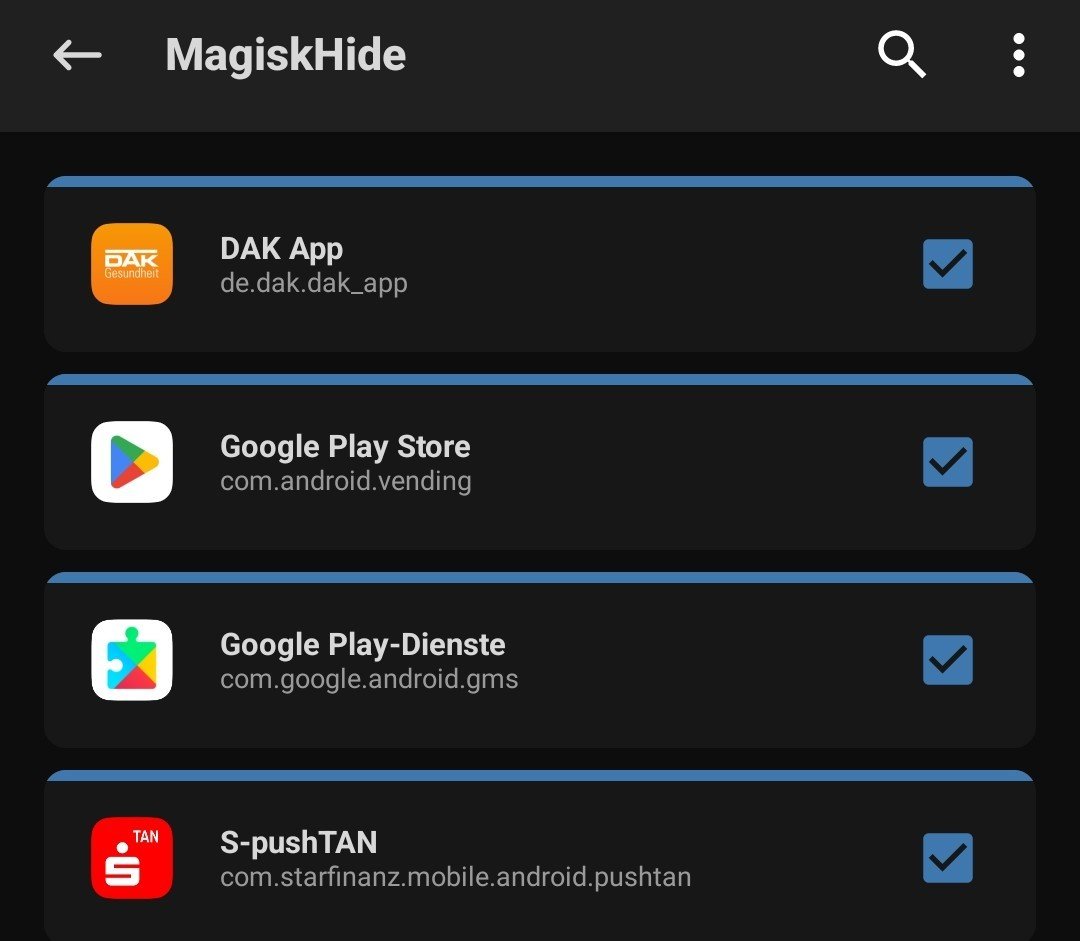Expand the Google Play-Dienste card

point(500,661)
